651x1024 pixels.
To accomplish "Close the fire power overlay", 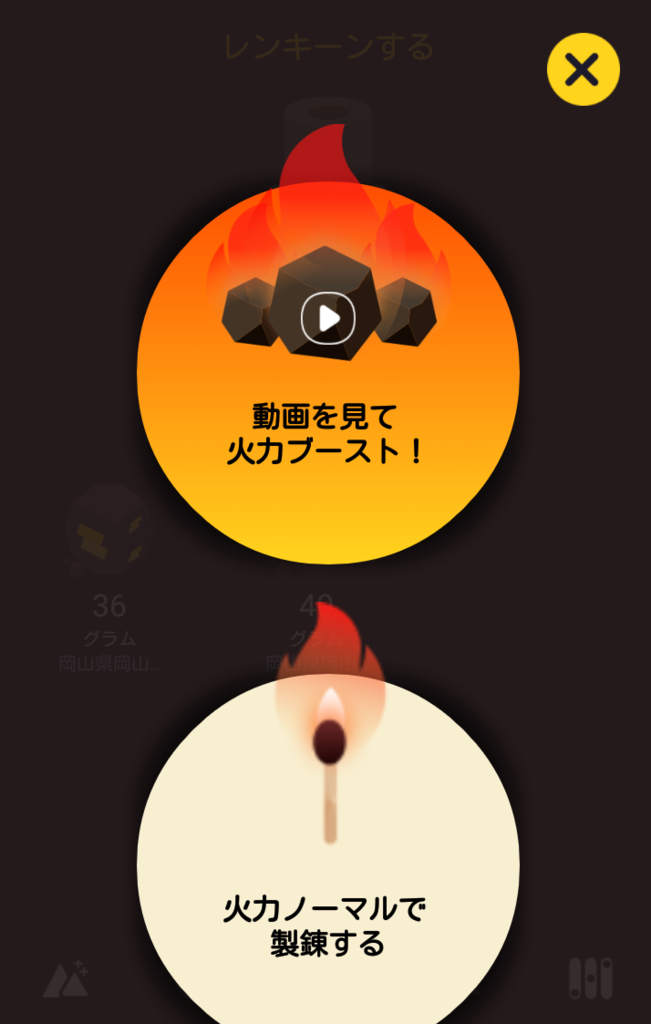I will (x=583, y=69).
